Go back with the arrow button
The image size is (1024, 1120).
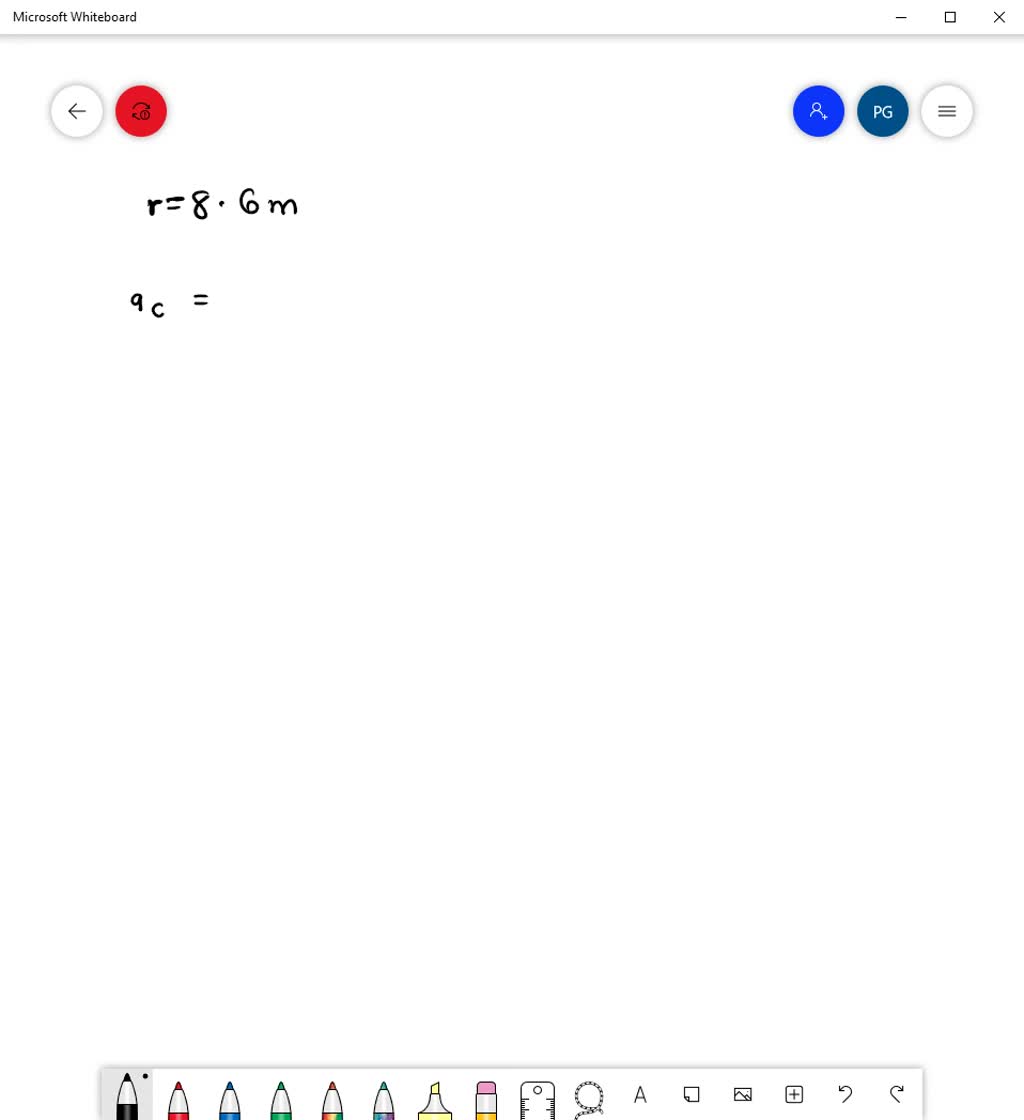[77, 111]
